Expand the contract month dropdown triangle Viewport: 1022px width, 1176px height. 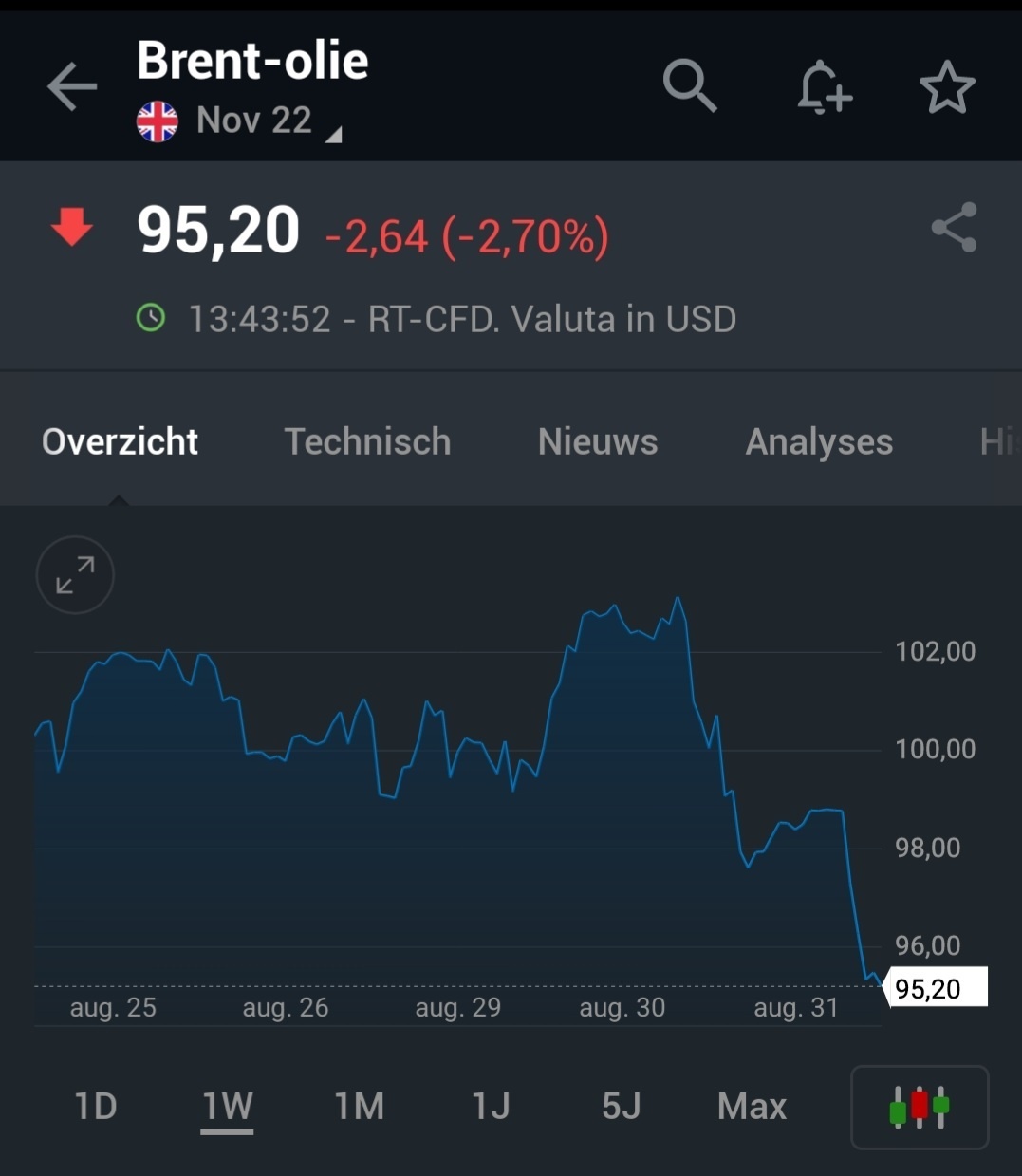coord(334,134)
